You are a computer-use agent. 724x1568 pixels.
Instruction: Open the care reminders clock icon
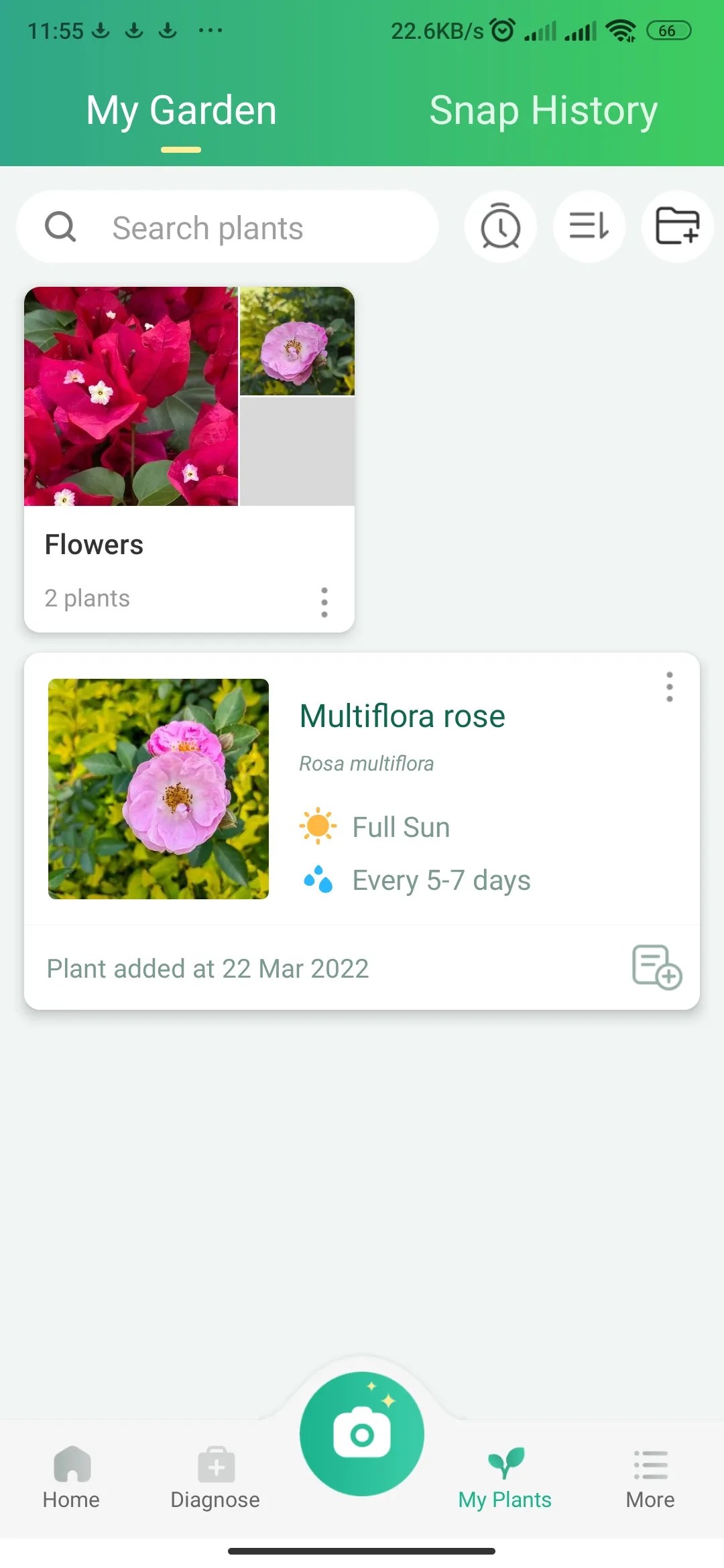(x=501, y=227)
